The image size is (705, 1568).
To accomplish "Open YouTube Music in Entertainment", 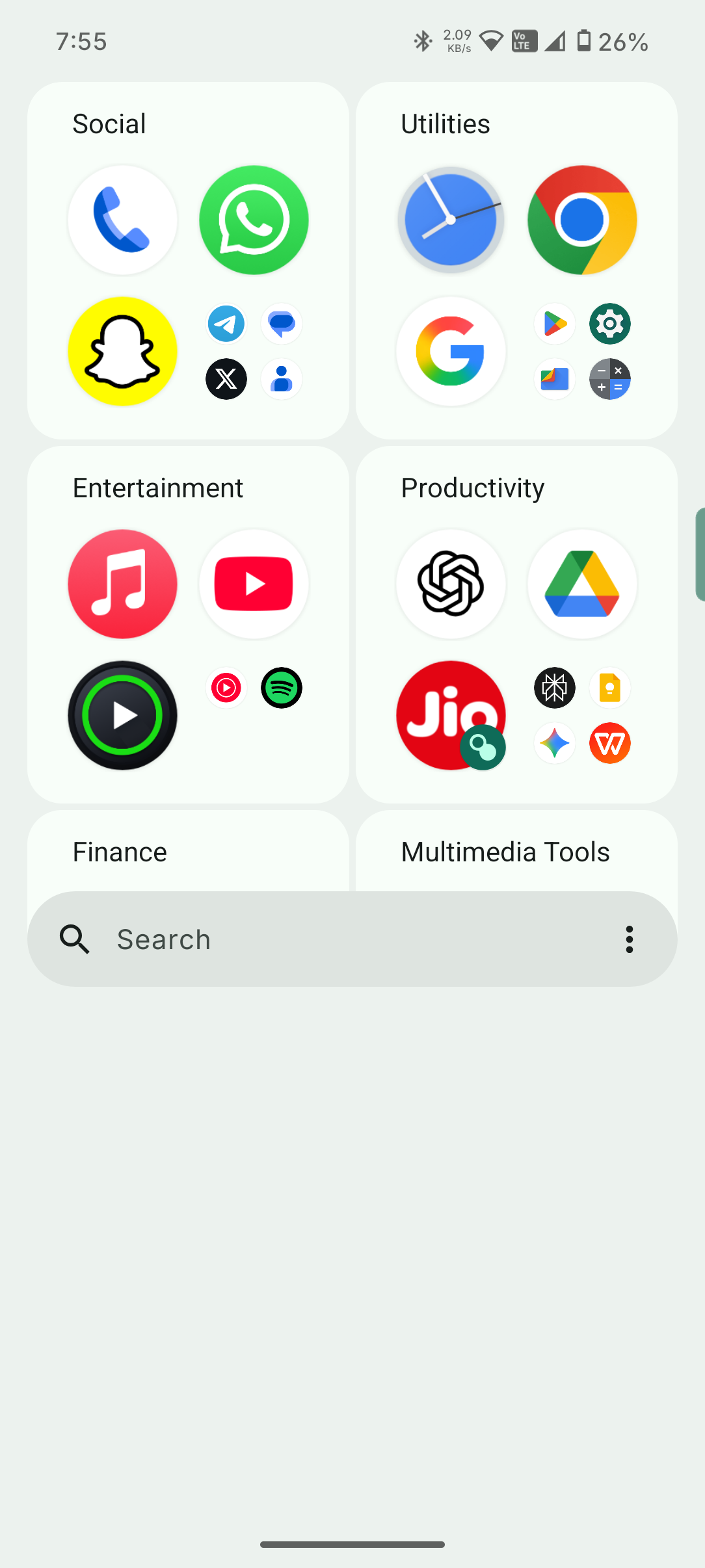I will pos(226,688).
